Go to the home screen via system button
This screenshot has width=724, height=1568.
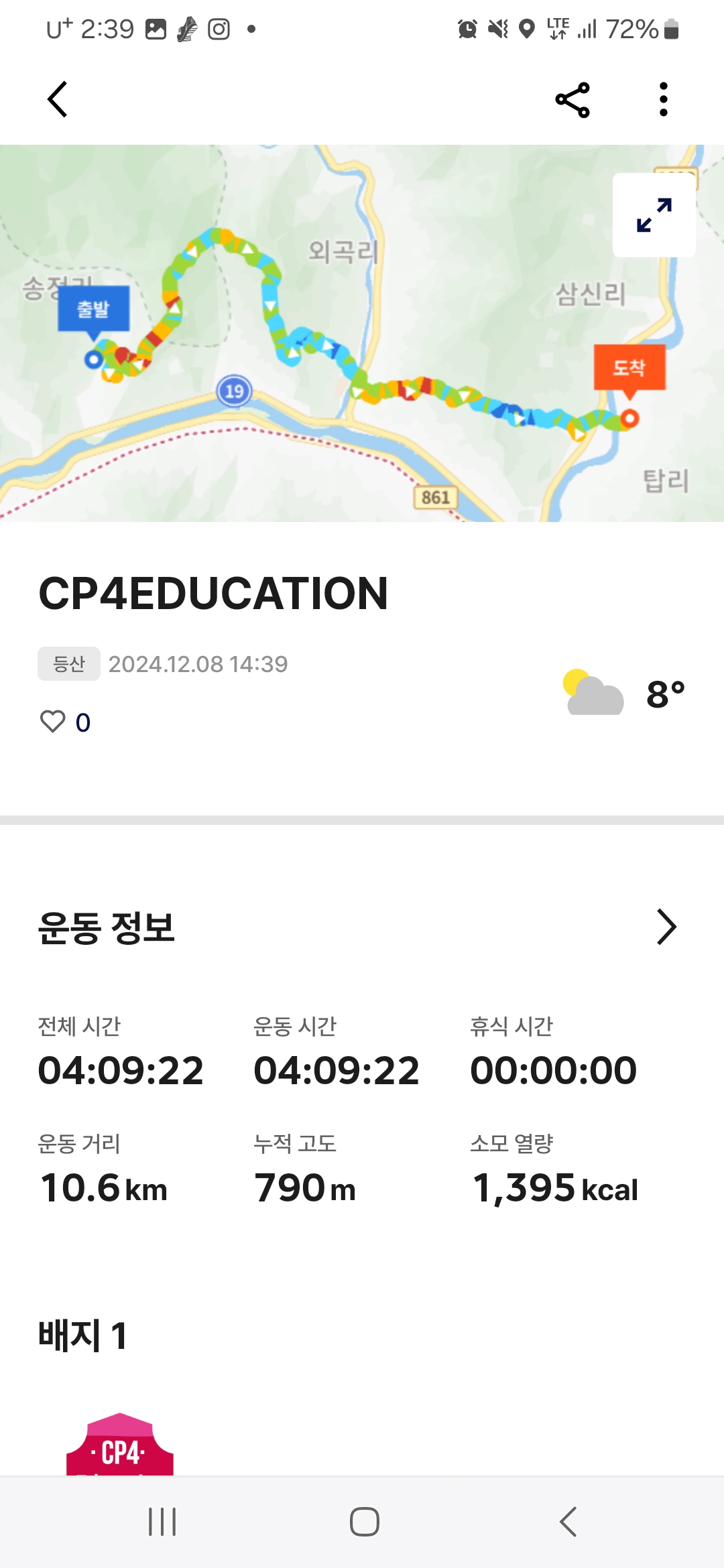(364, 1522)
